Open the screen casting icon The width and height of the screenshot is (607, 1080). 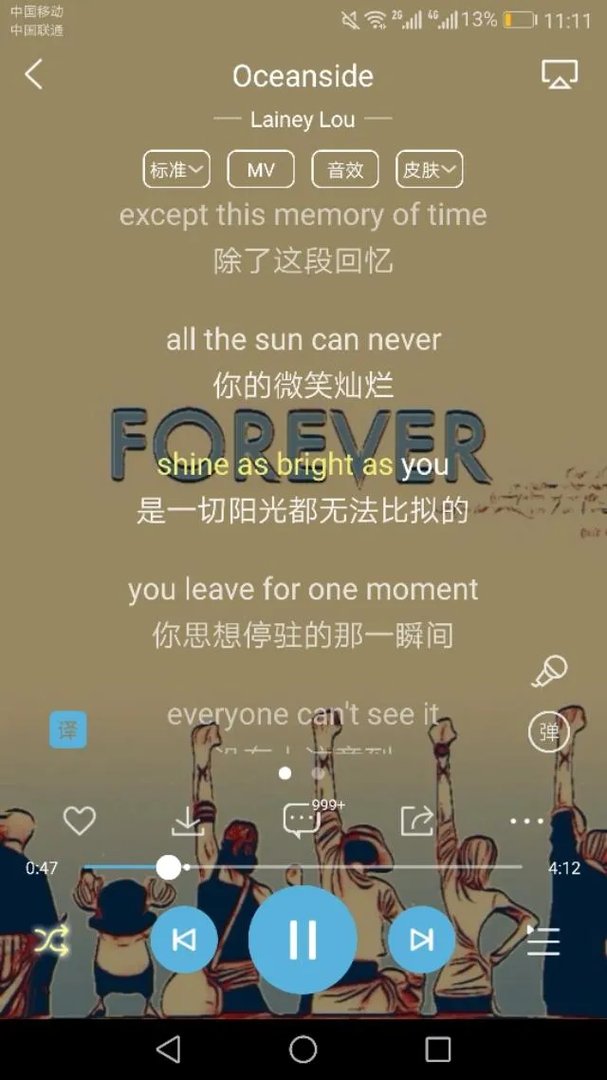(x=559, y=75)
